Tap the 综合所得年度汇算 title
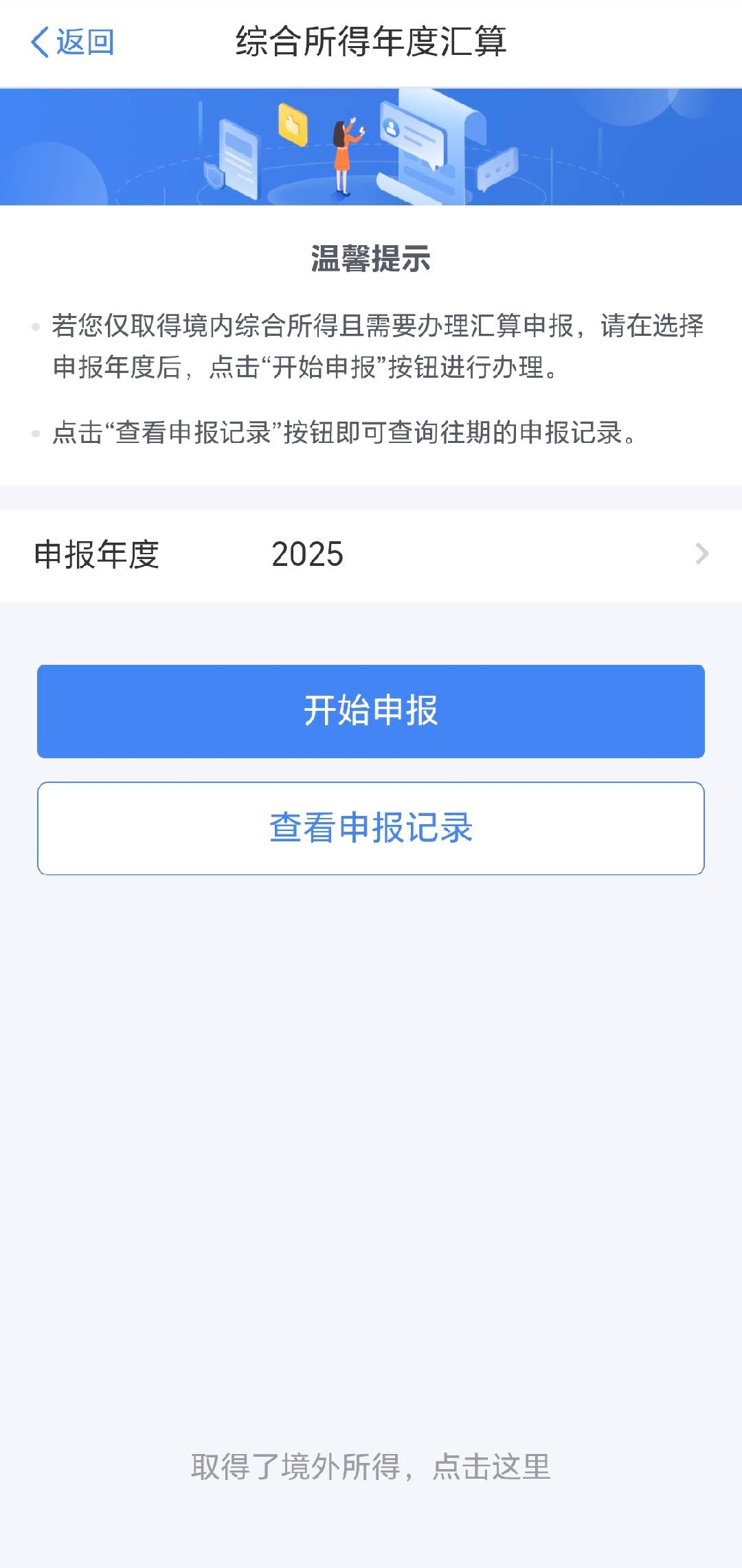The image size is (742, 1568). click(371, 41)
